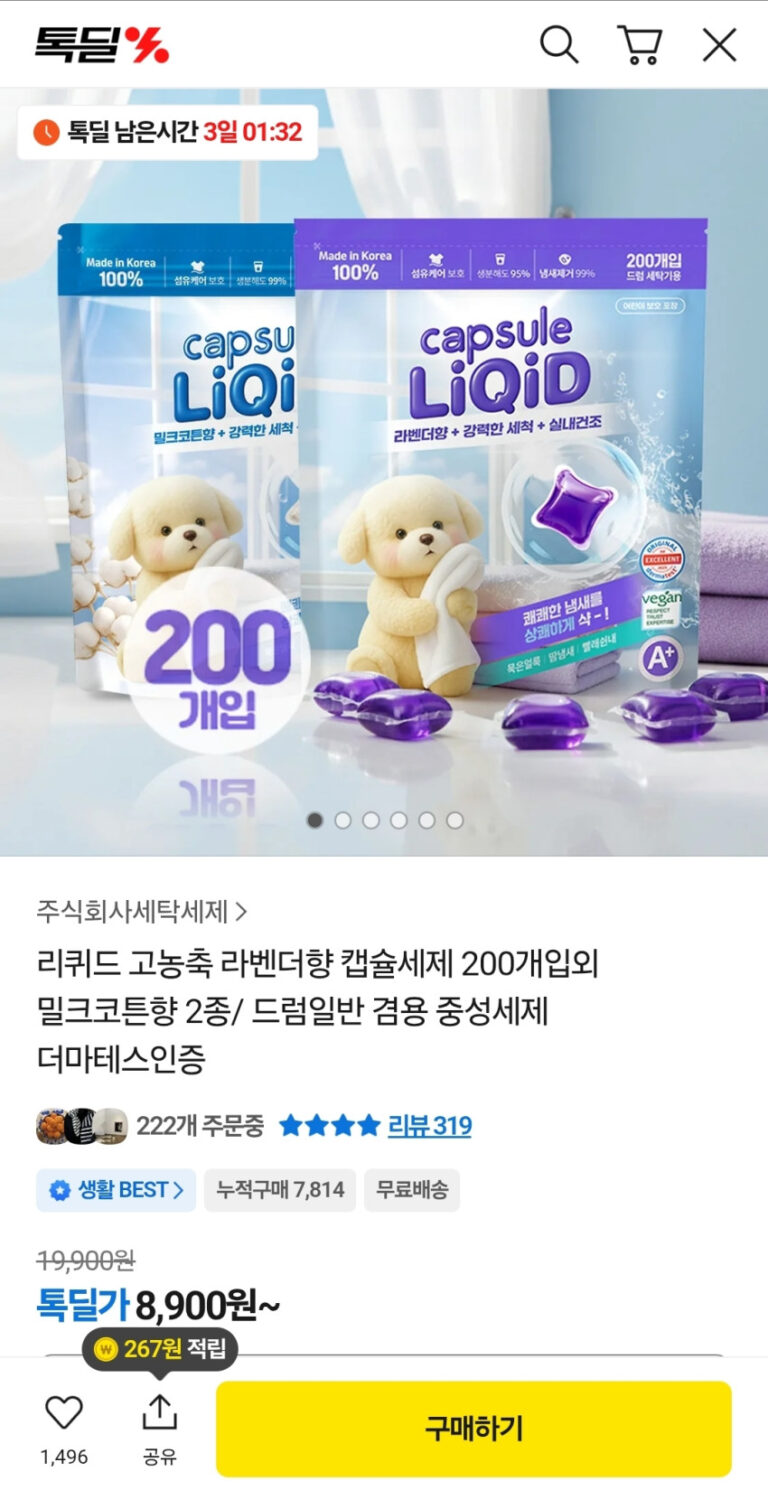Open the 생활 BEST chip
The width and height of the screenshot is (768, 1500).
pos(116,1190)
